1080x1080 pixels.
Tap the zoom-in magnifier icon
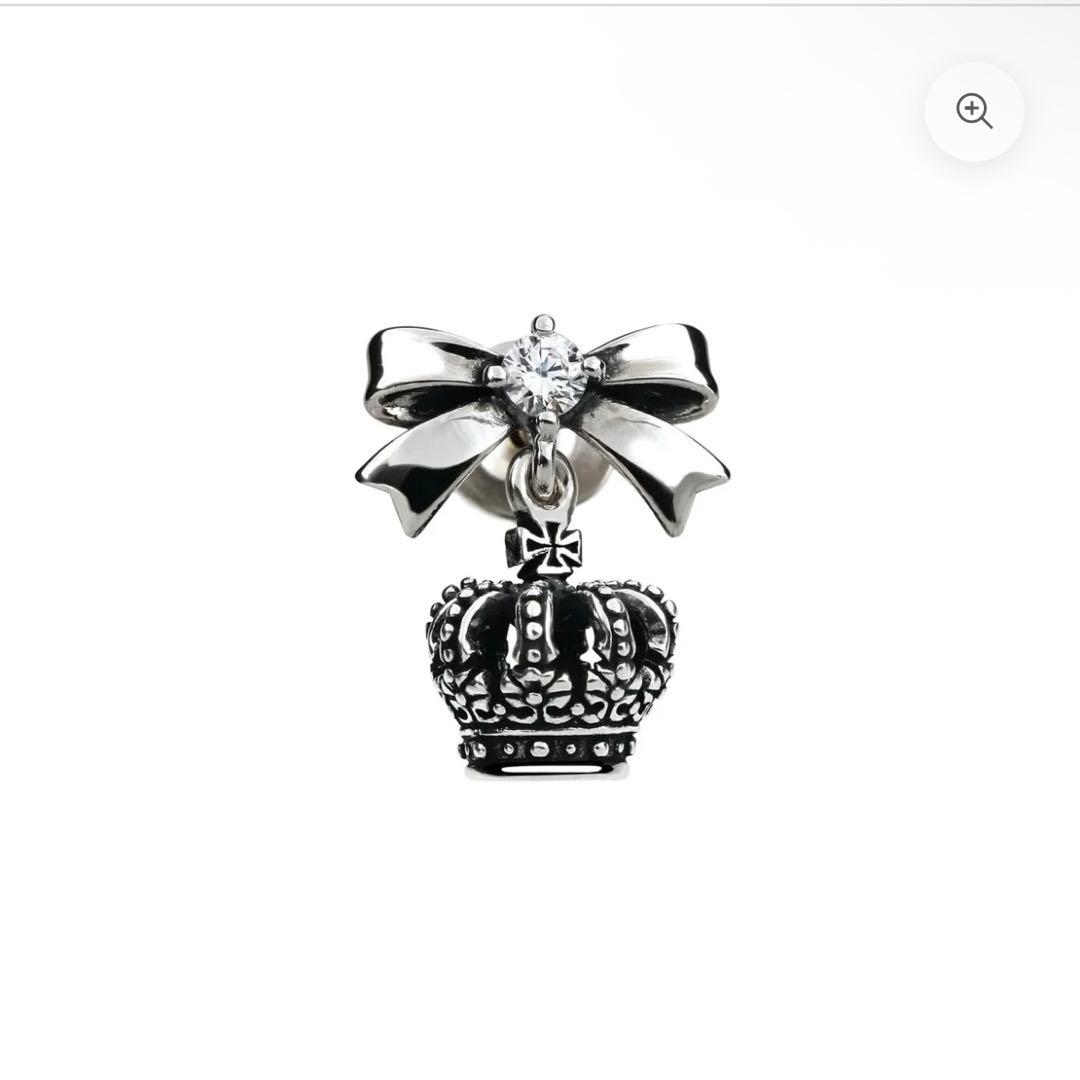[974, 111]
